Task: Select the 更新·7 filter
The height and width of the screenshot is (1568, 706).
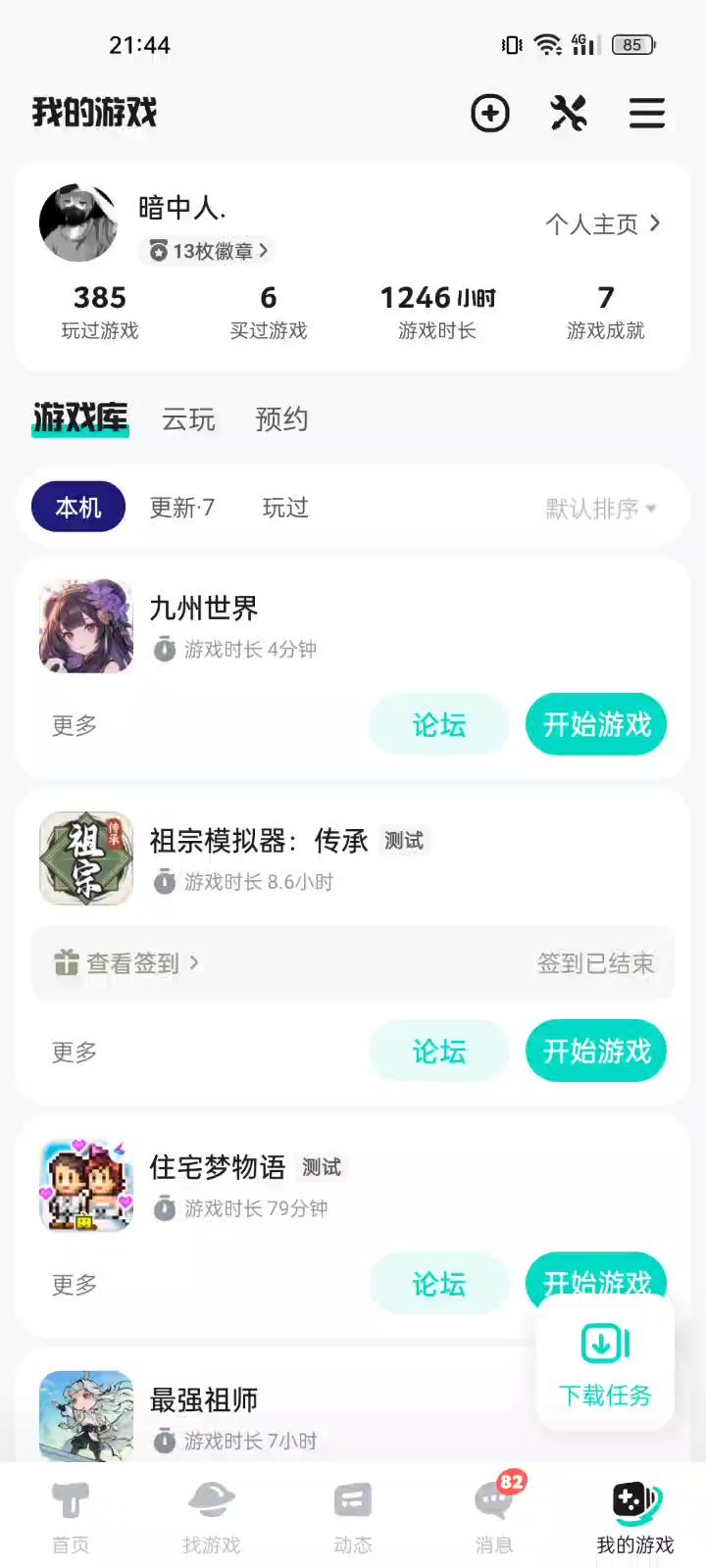Action: (x=181, y=508)
